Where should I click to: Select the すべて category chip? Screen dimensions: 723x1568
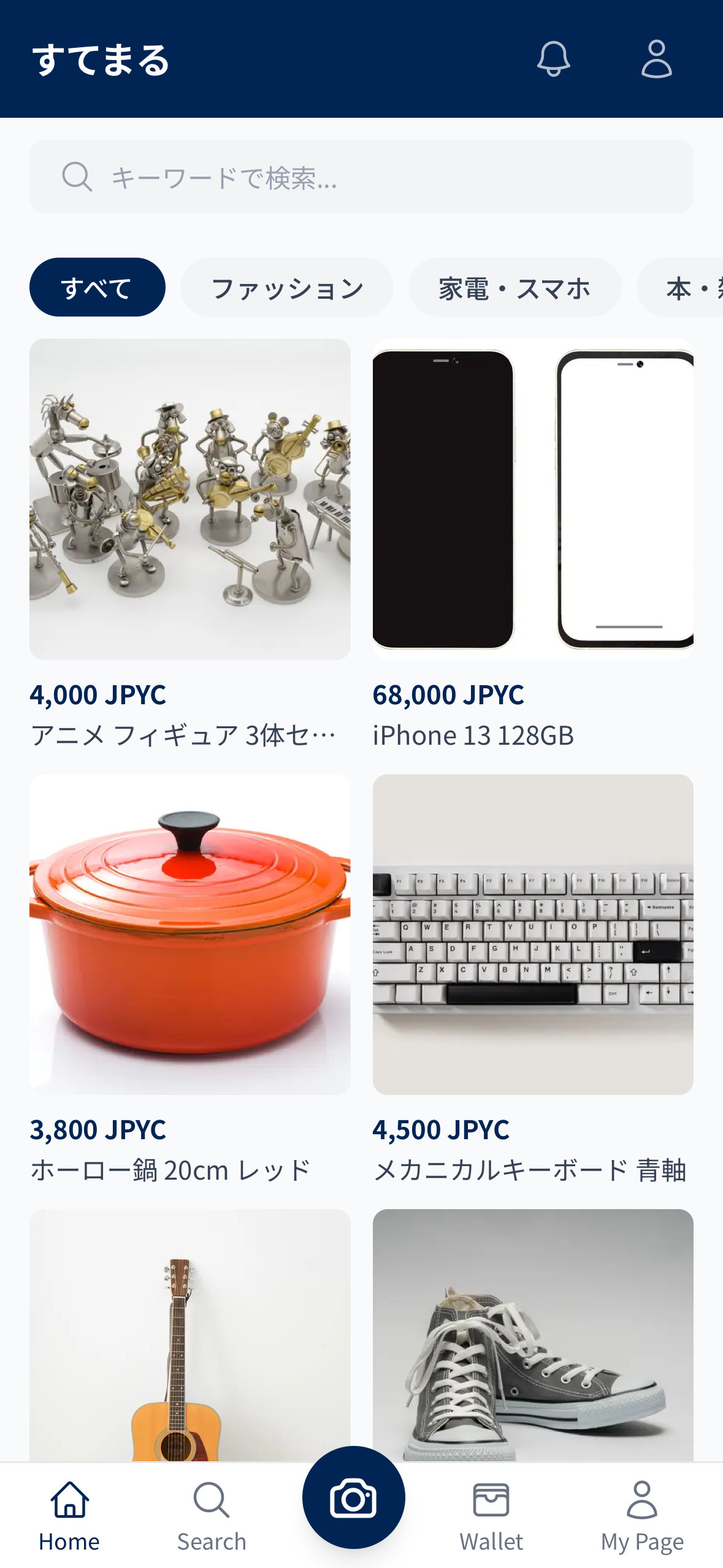pyautogui.click(x=97, y=287)
